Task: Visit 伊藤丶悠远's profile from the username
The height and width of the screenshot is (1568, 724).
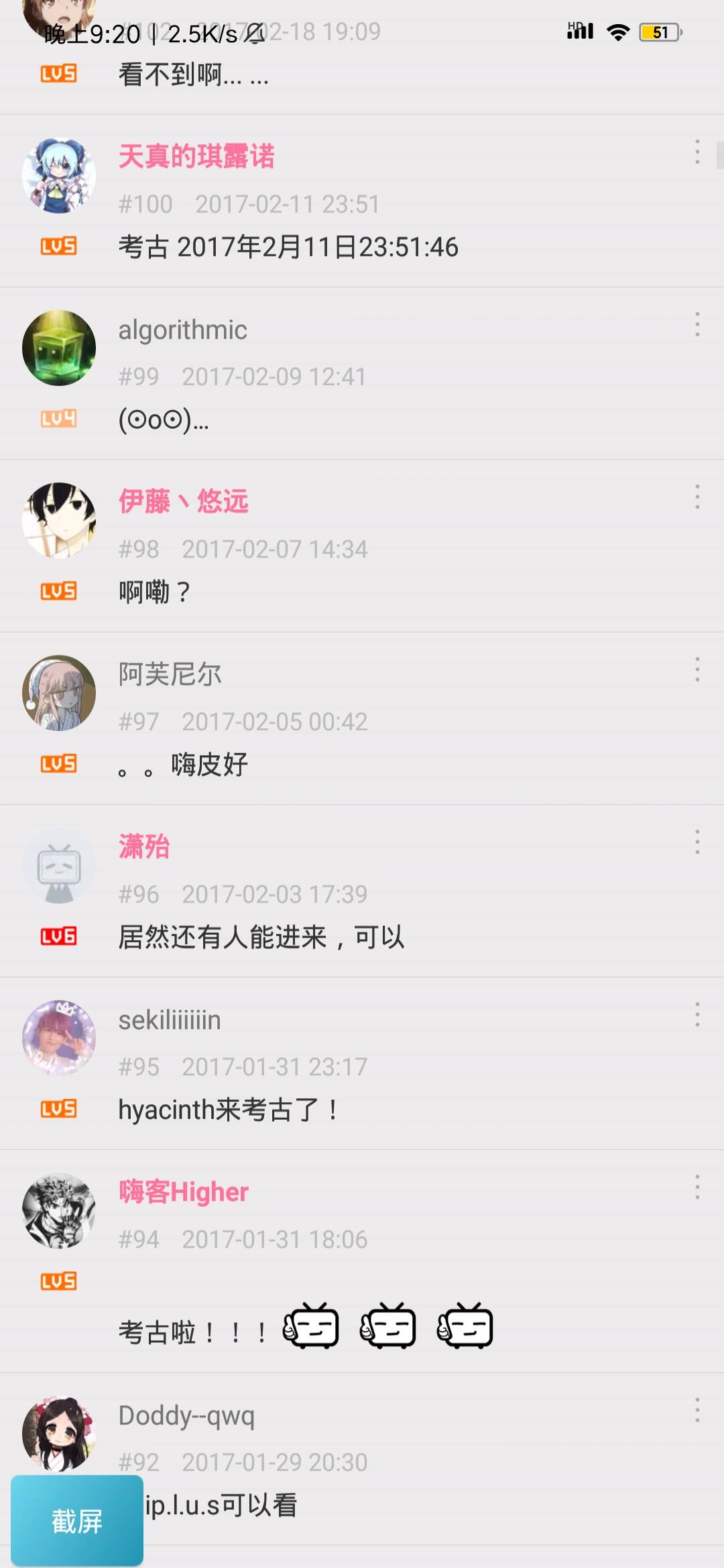Action: coord(184,502)
